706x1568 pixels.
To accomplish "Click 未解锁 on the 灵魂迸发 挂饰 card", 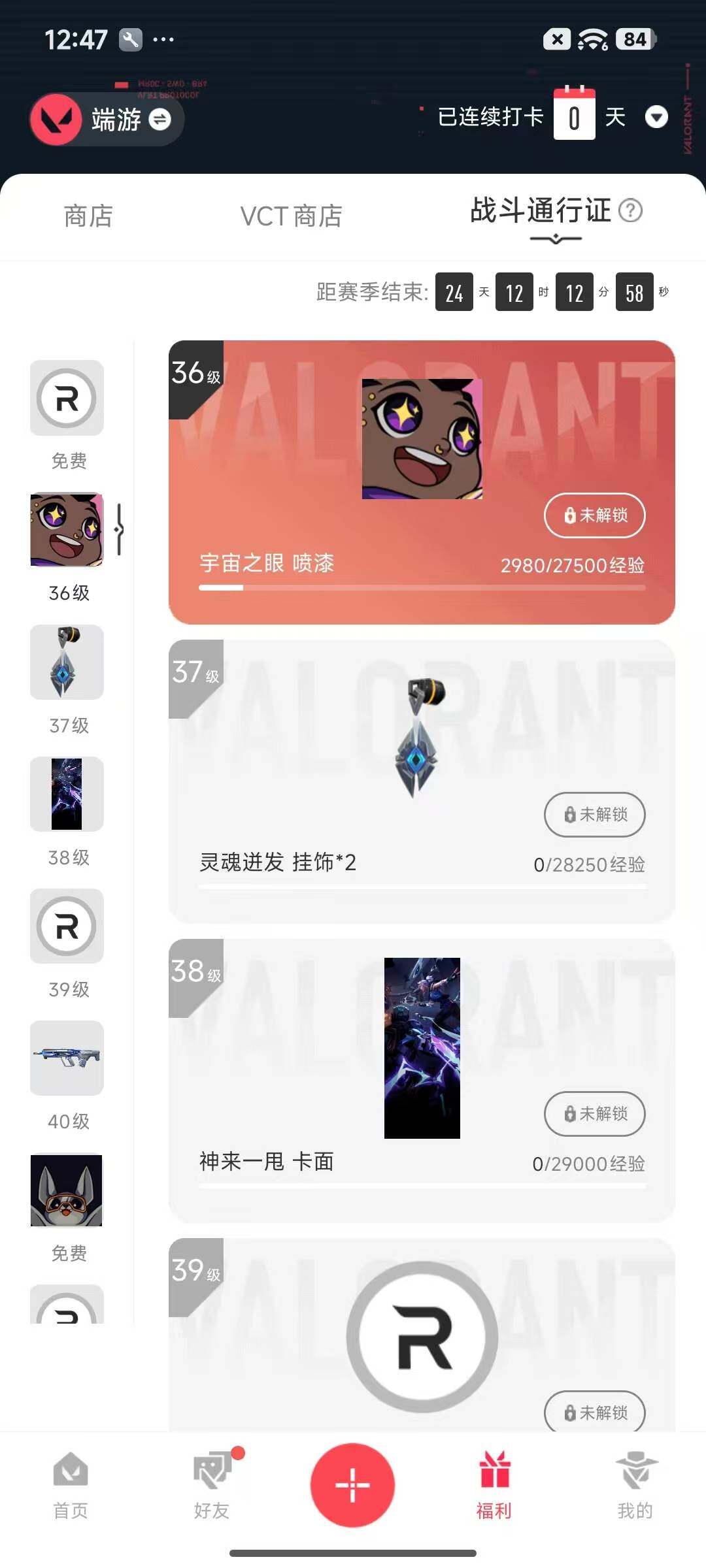I will point(594,815).
